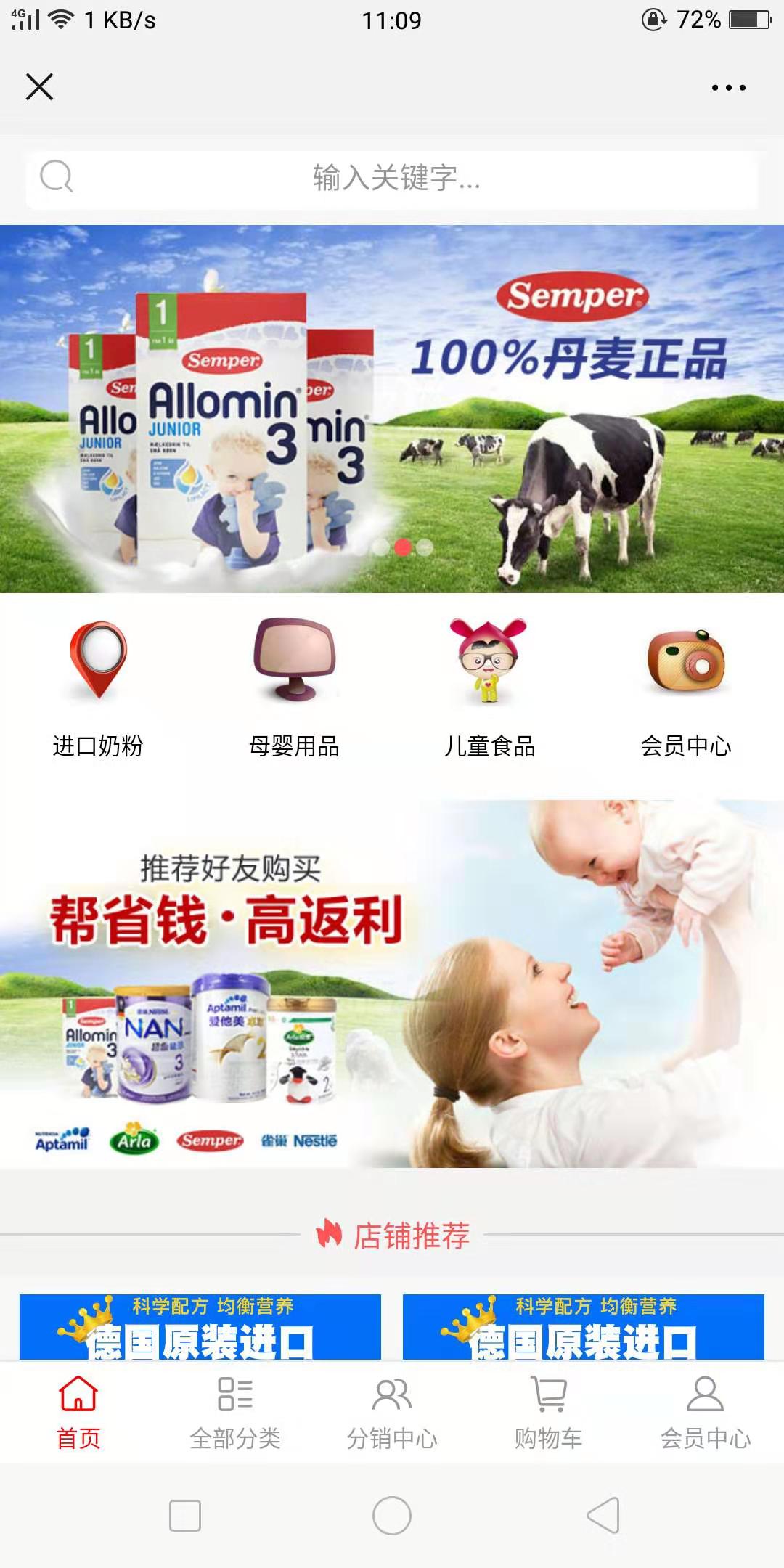Open the 母婴用品 category
Viewport: 784px width, 1568px height.
coord(294,687)
